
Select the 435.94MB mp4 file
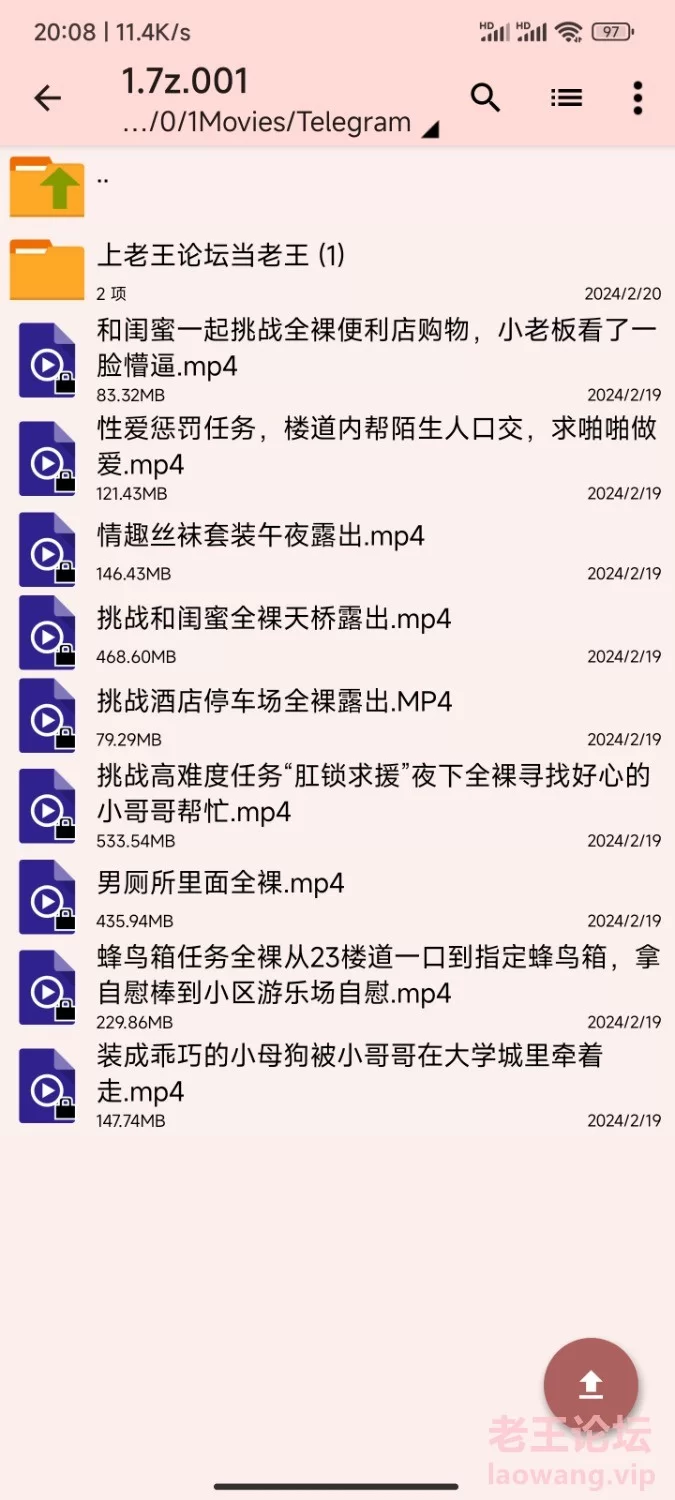337,896
